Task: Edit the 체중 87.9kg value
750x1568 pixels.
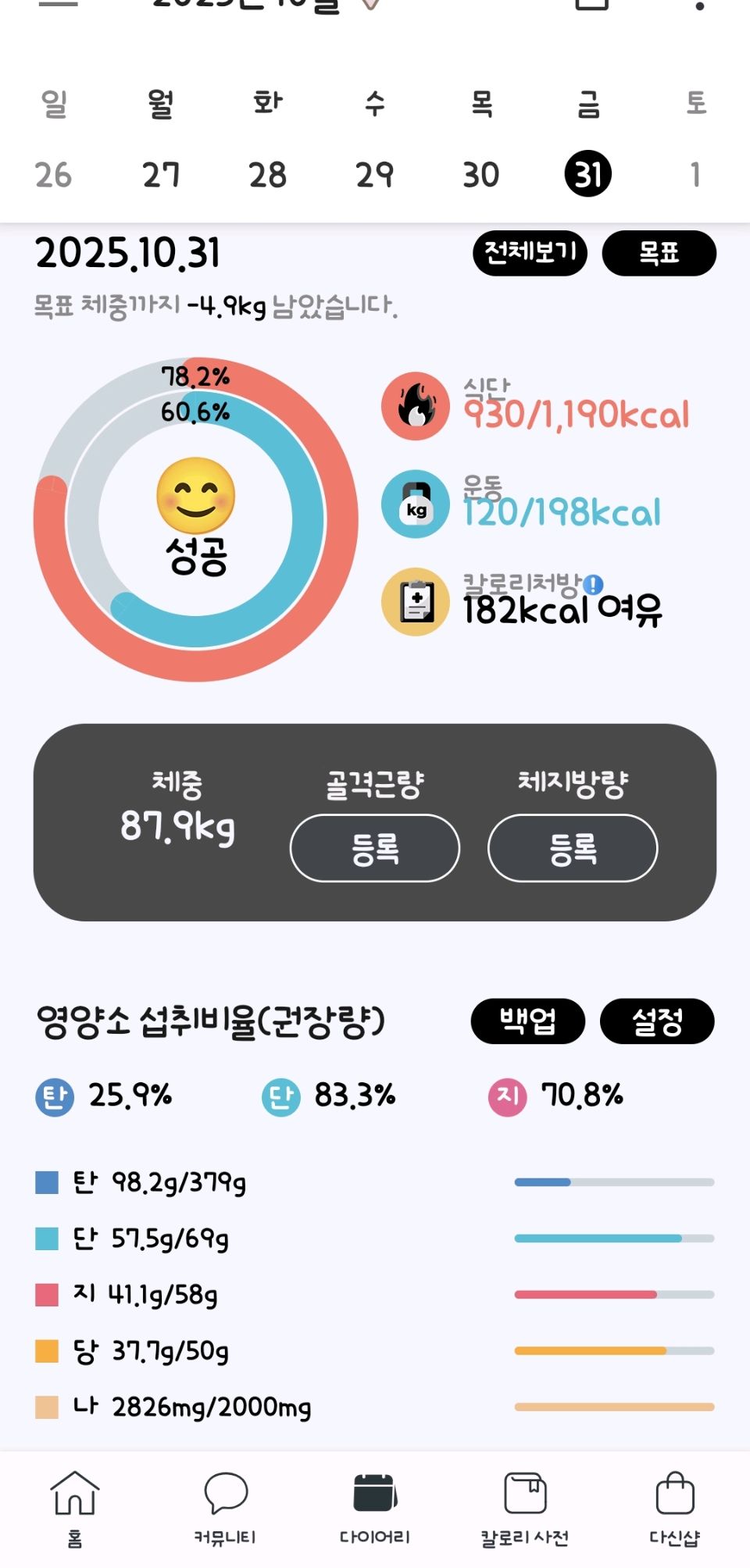Action: click(x=177, y=825)
